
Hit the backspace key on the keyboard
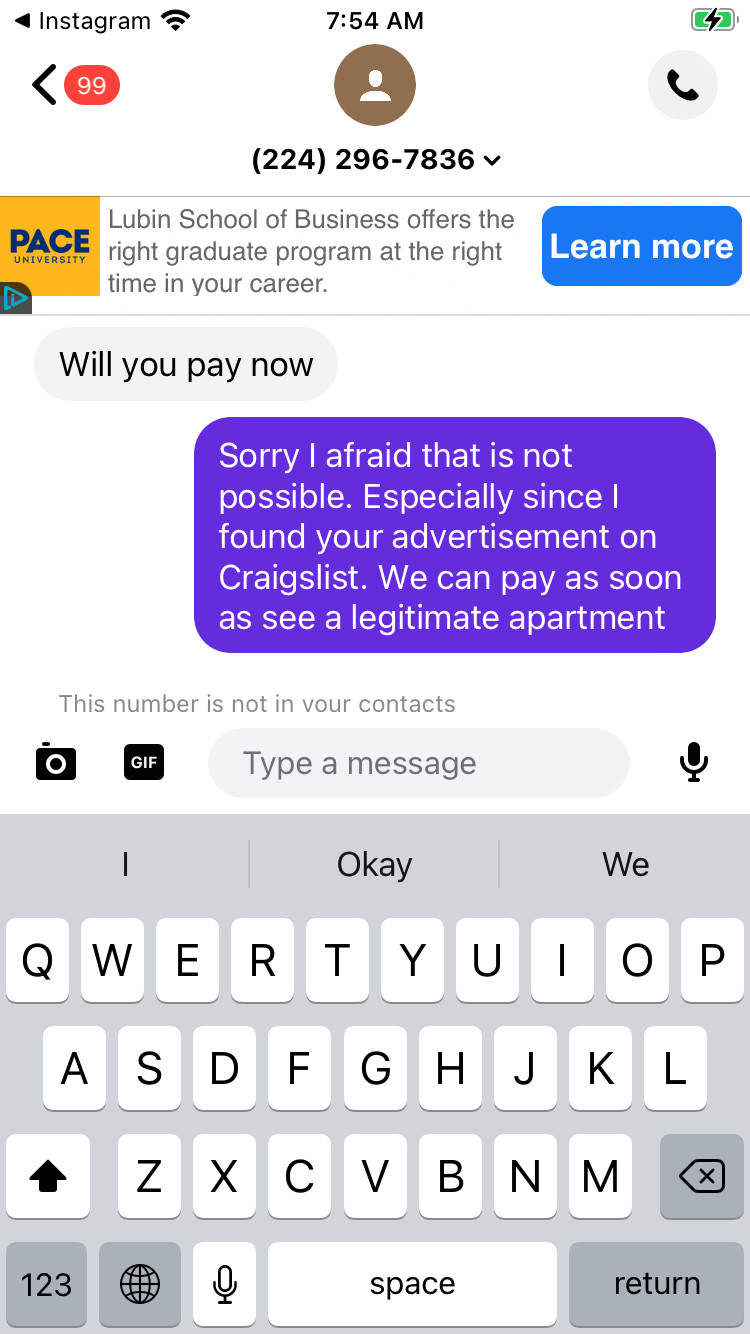(701, 1177)
